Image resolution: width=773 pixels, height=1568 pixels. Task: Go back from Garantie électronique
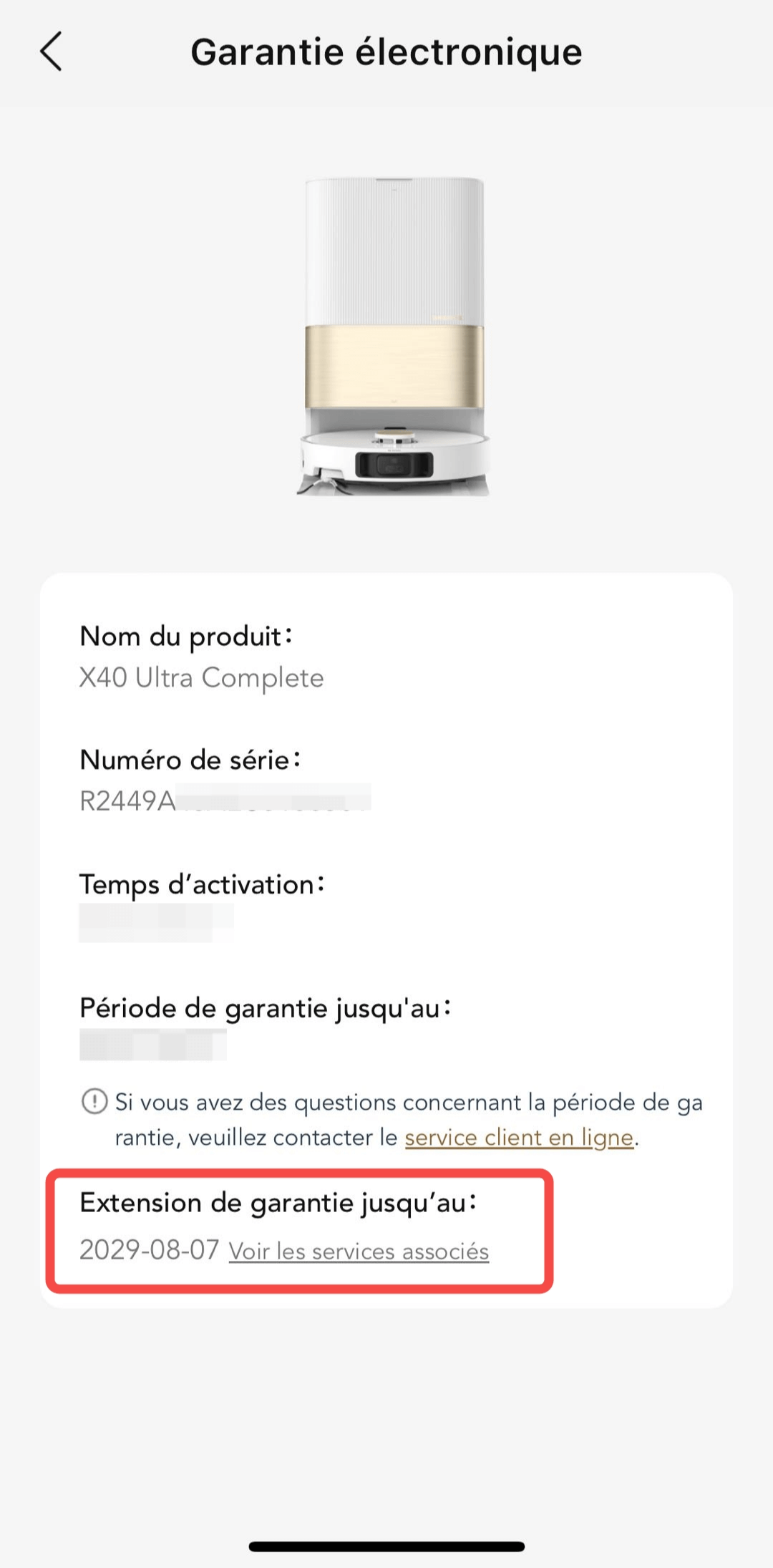[52, 52]
